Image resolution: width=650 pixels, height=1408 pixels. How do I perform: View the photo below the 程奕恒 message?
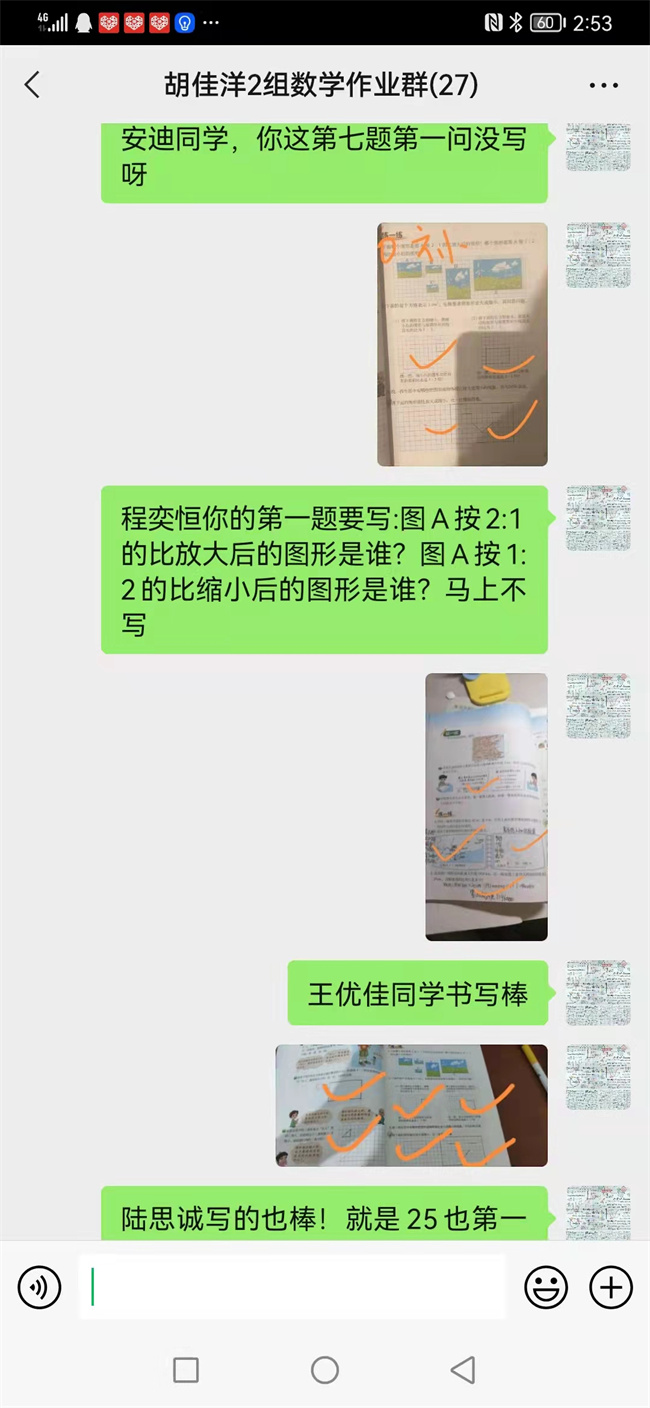tap(486, 806)
